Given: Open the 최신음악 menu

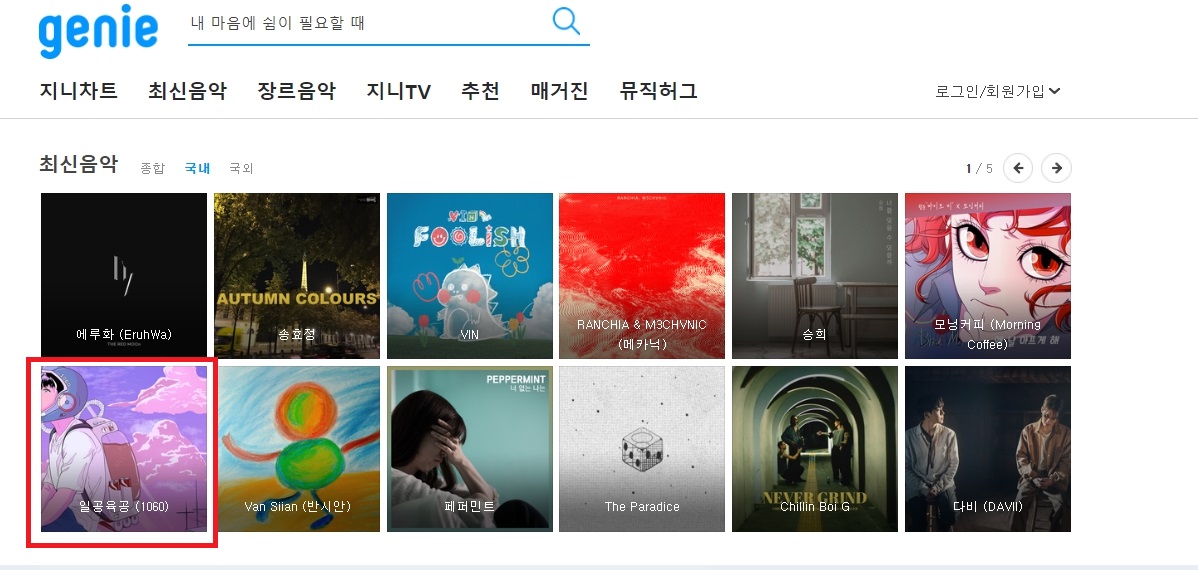Looking at the screenshot, I should [188, 91].
